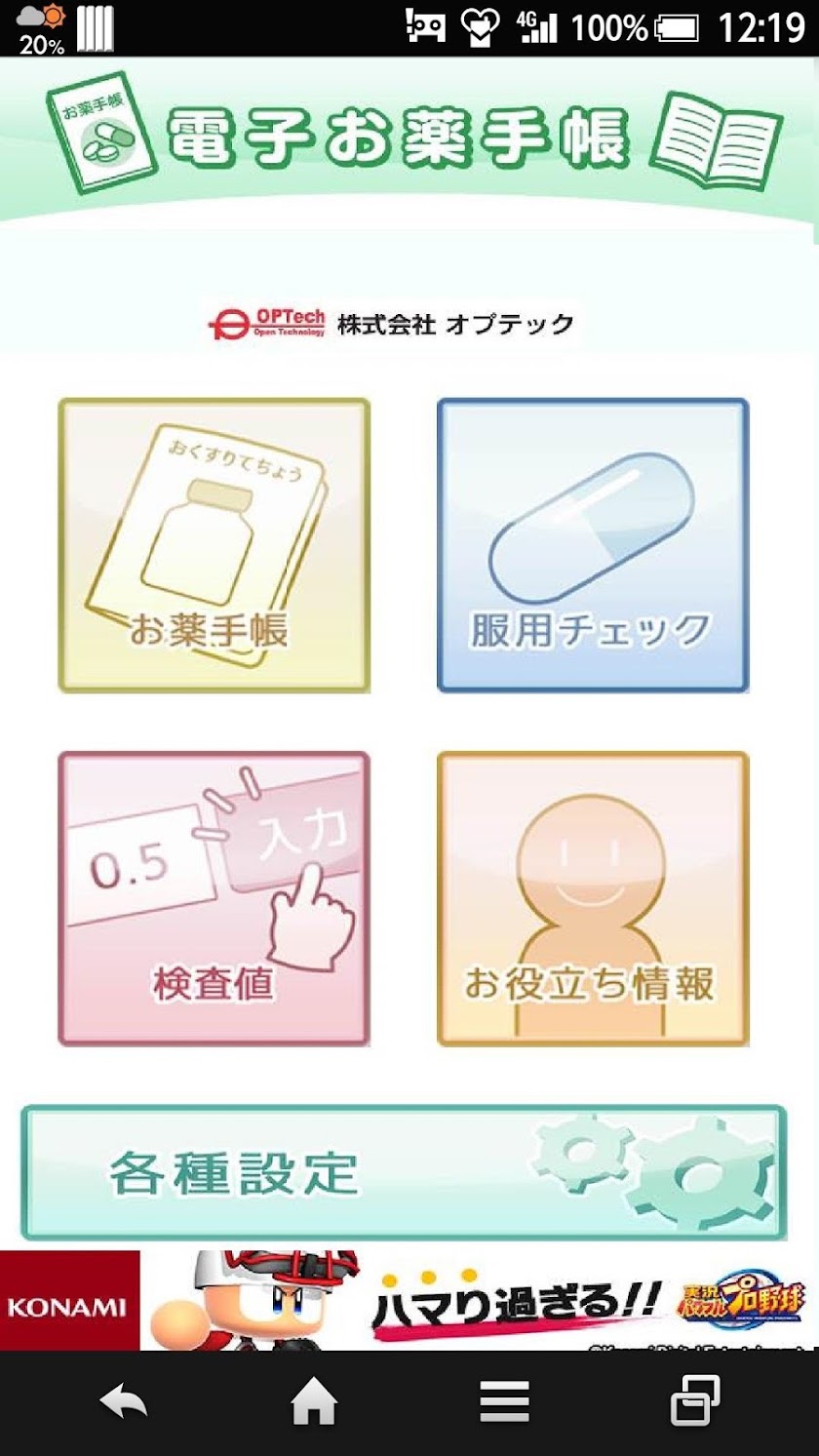Open 服用チェック dosage check
This screenshot has width=819, height=1456.
592,545
